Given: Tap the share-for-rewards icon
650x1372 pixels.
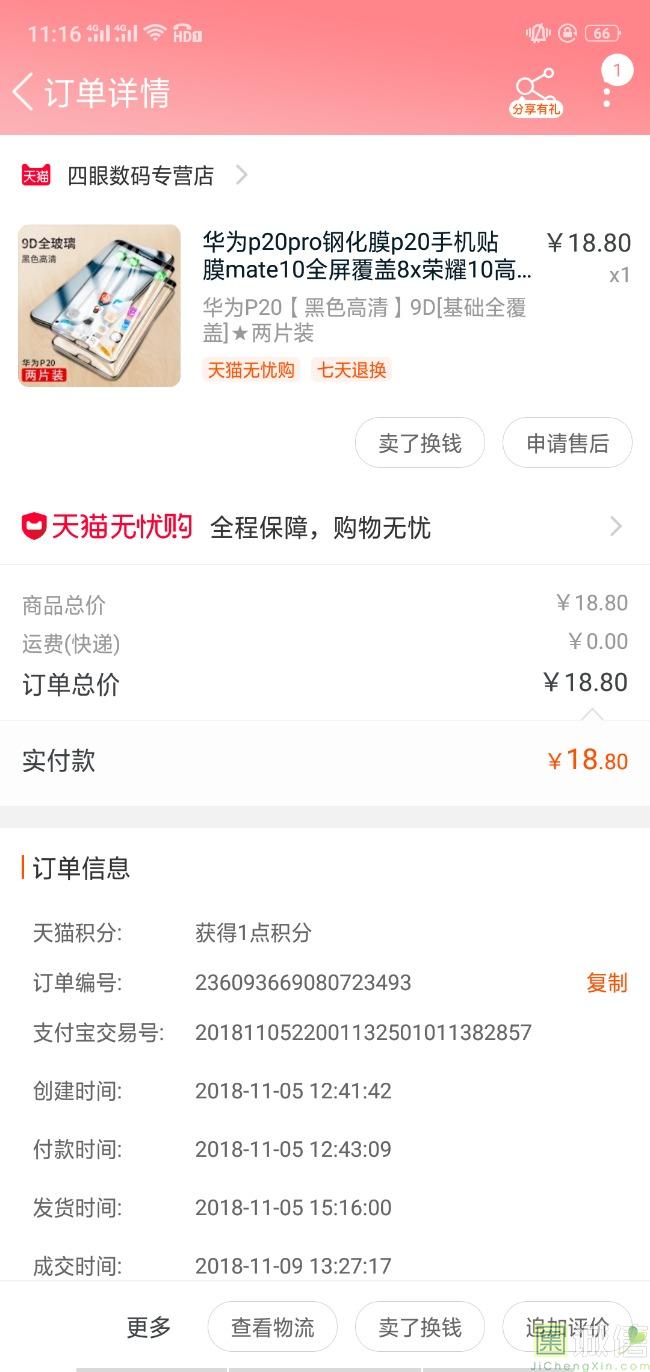Looking at the screenshot, I should pos(536,92).
